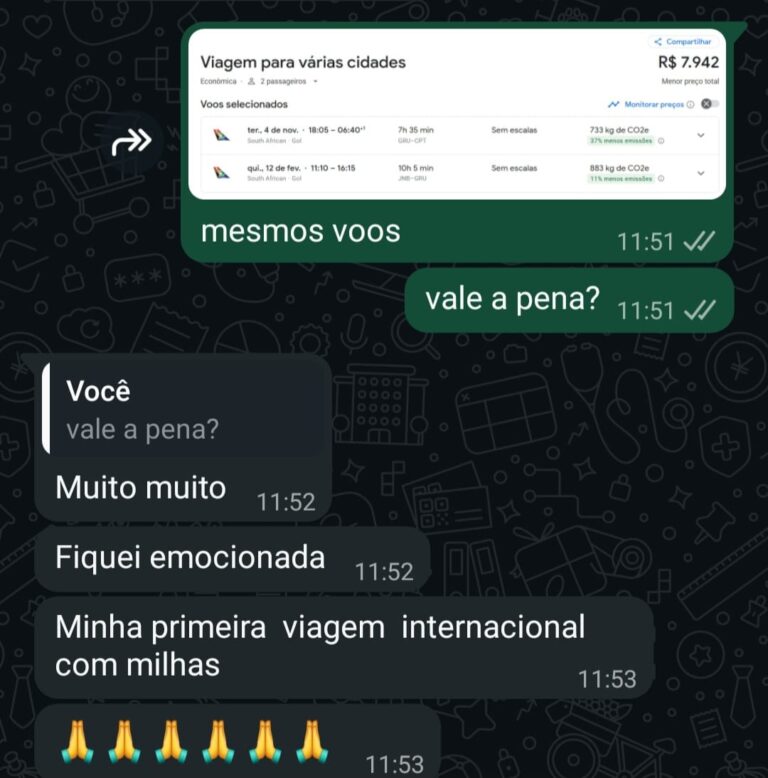Open the flight screenshot image message
This screenshot has width=768, height=778.
[456, 114]
